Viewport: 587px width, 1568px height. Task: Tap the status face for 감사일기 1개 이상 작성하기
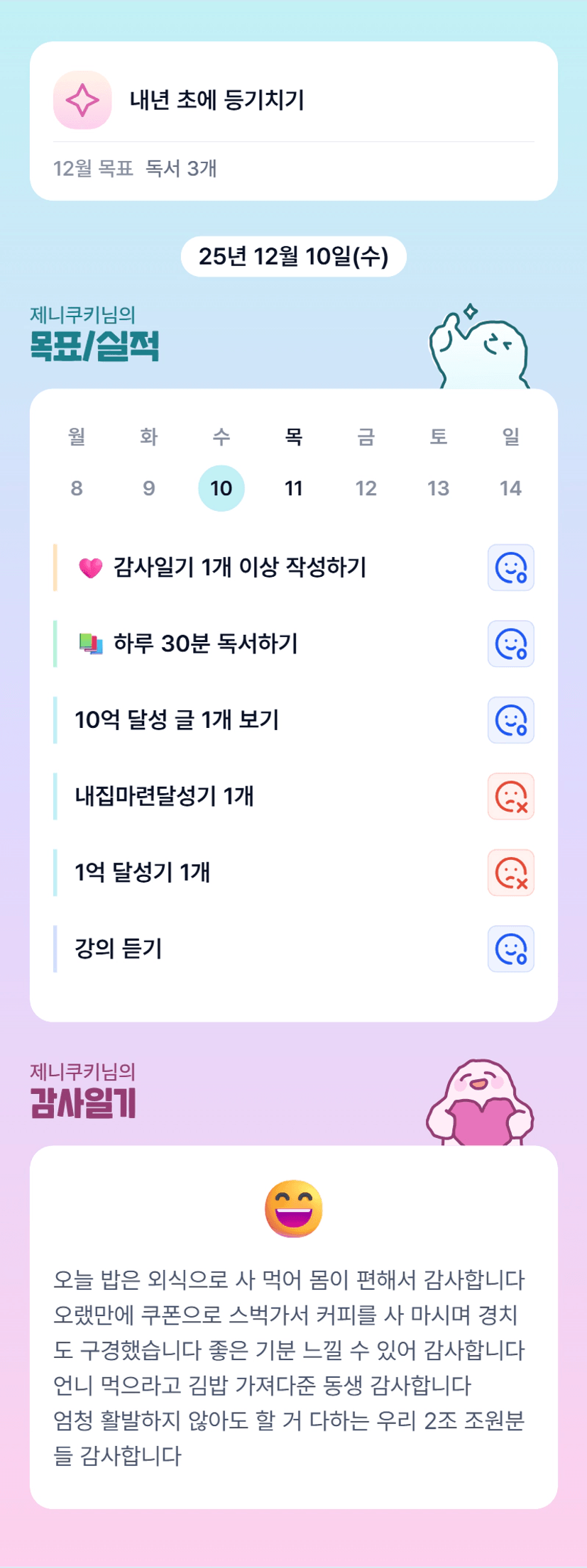tap(510, 568)
